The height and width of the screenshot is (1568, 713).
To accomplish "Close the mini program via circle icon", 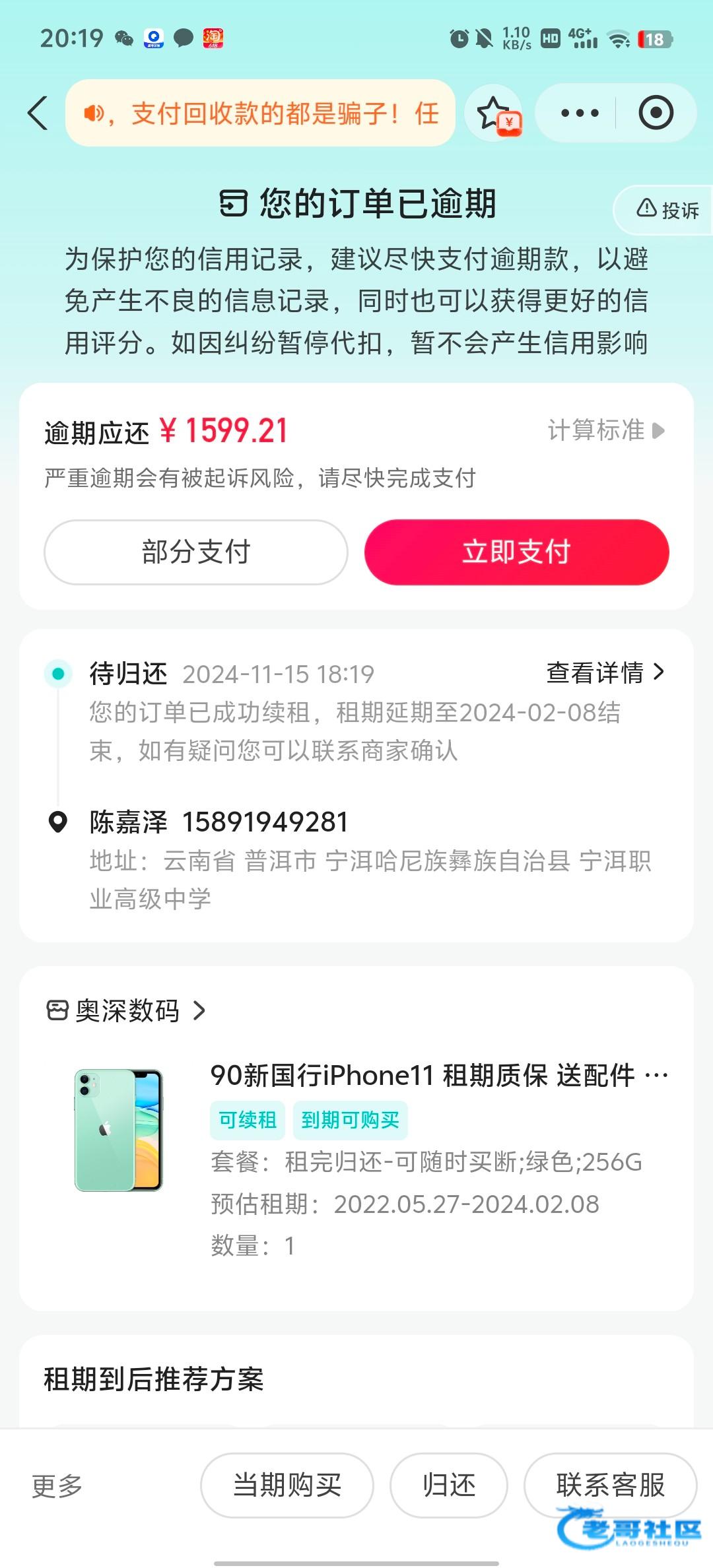I will point(656,113).
